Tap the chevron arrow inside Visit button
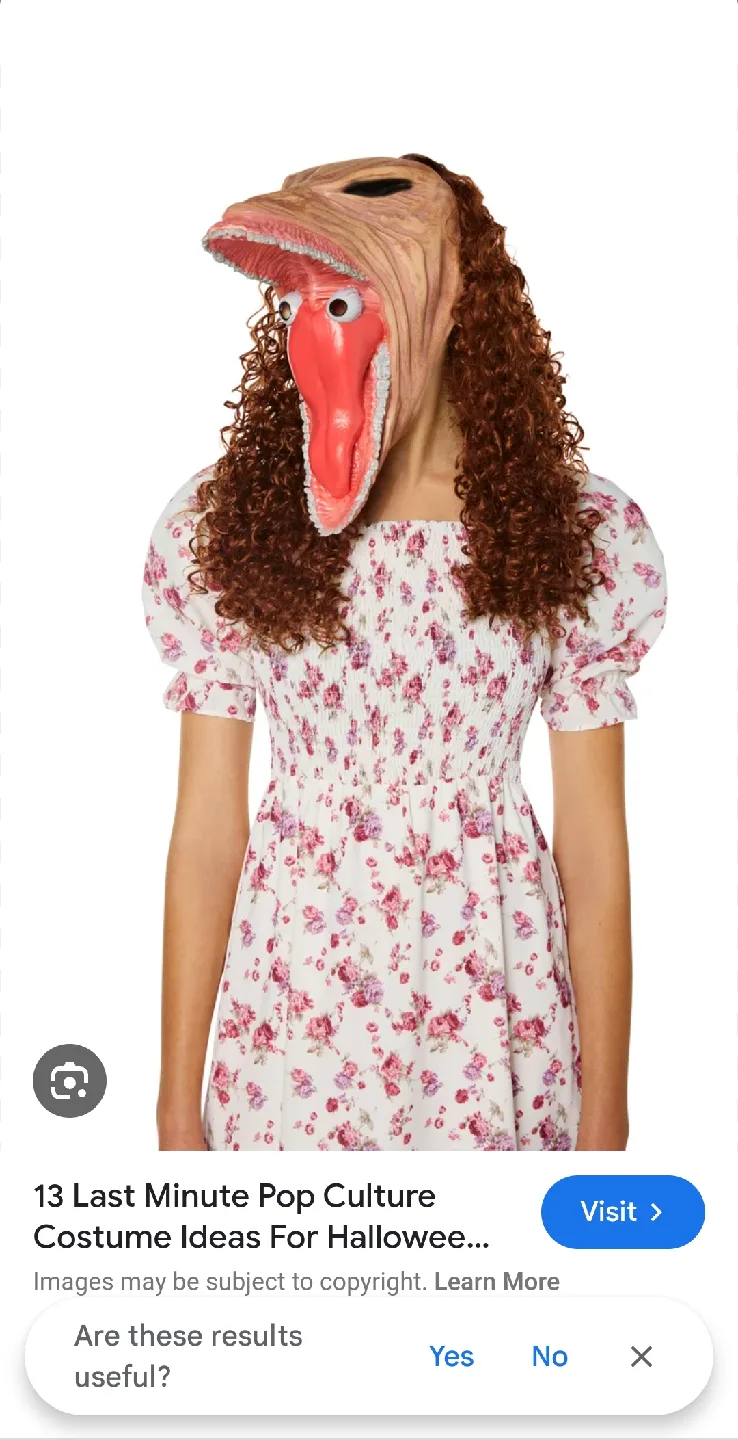738x1440 pixels. click(x=656, y=1212)
